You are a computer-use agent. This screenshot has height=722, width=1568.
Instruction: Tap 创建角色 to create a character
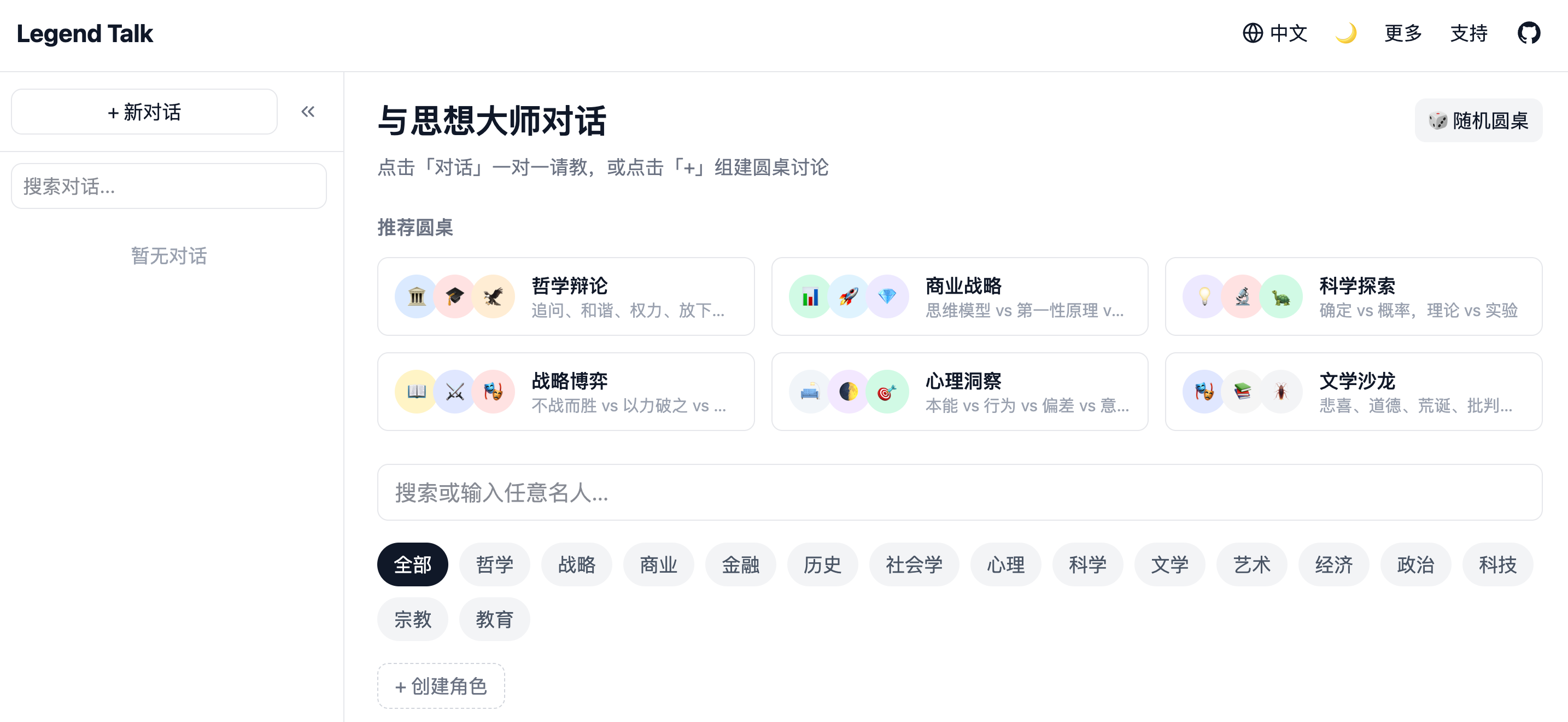coord(441,686)
